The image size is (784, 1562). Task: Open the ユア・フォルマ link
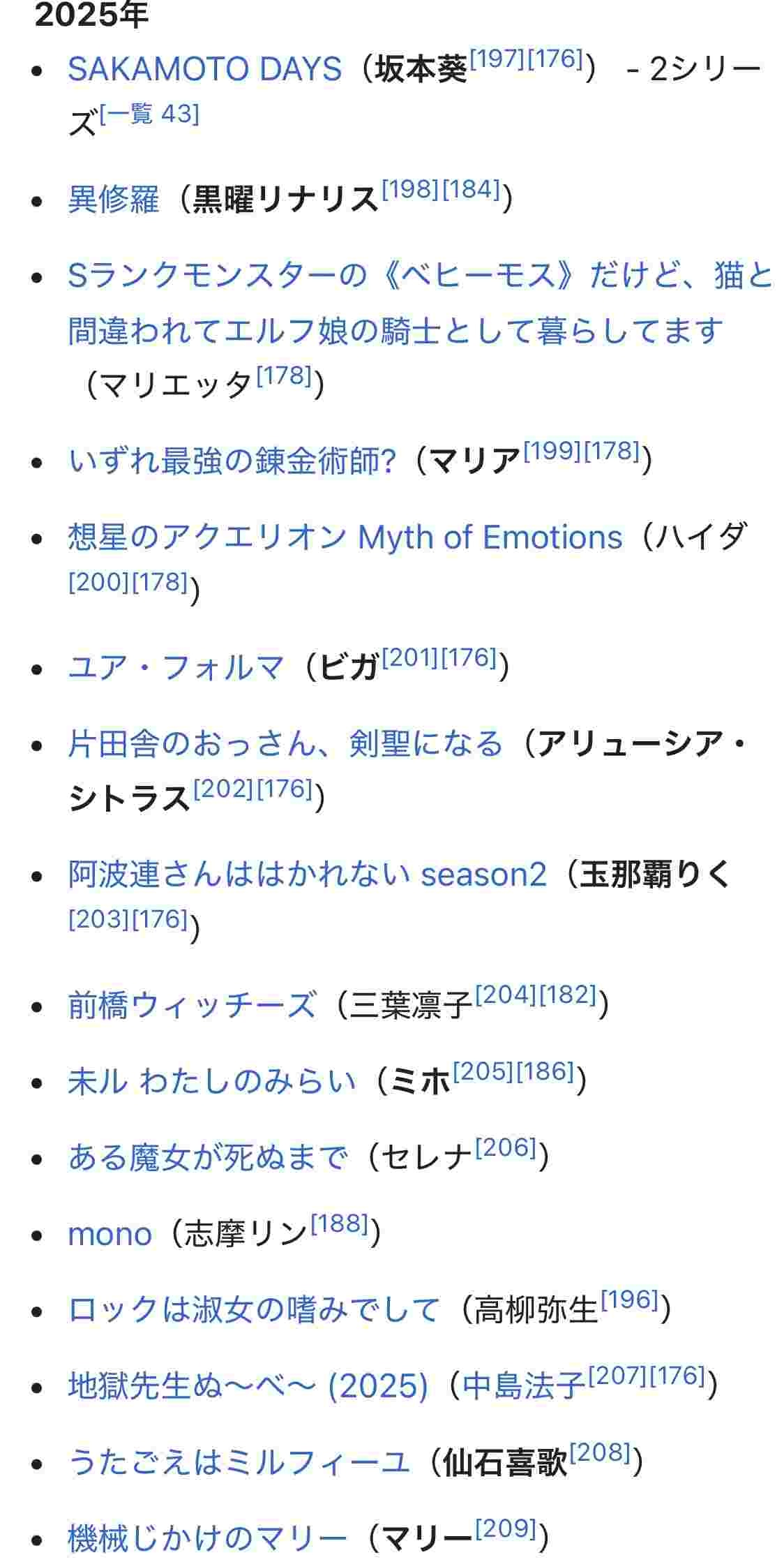tap(176, 667)
